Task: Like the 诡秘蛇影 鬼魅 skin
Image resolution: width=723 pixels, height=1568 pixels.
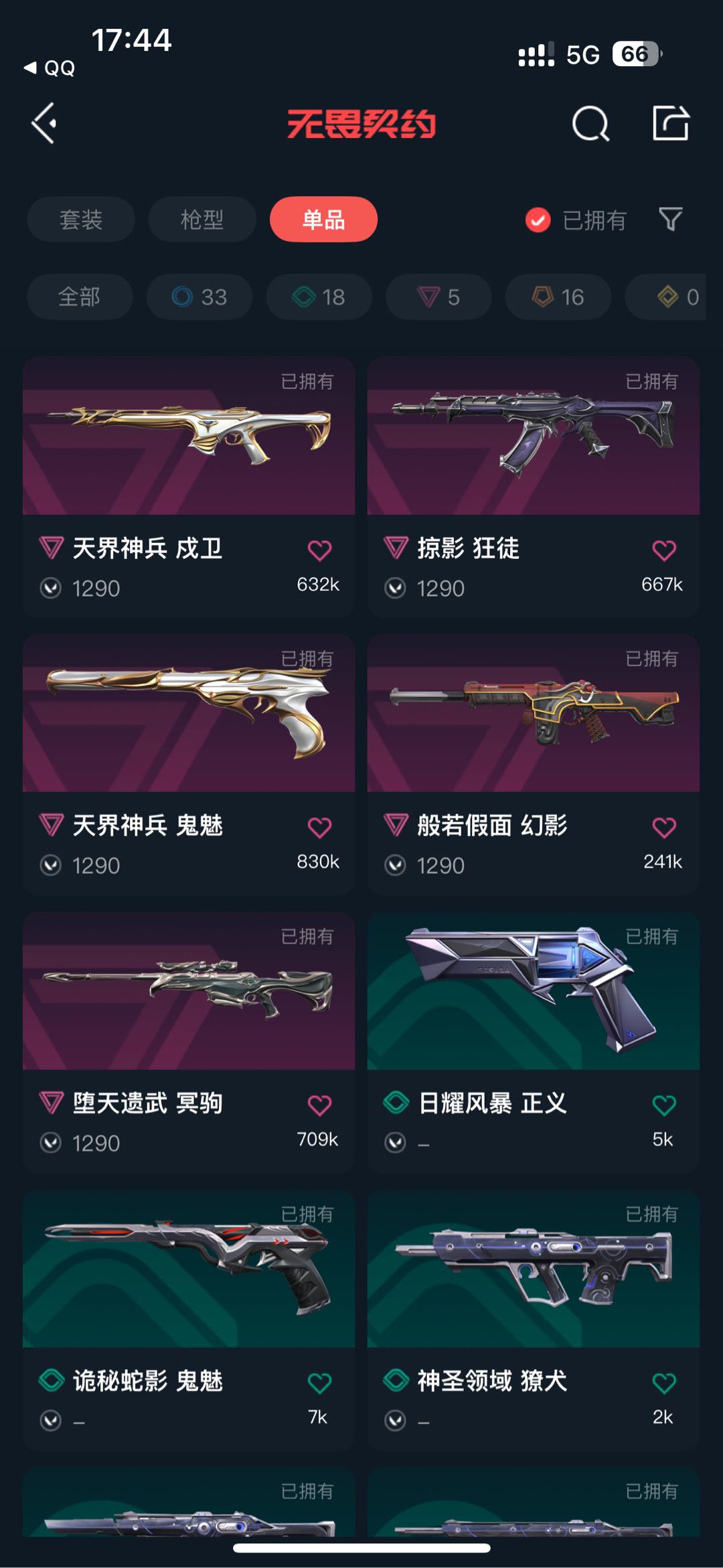Action: 319,1383
